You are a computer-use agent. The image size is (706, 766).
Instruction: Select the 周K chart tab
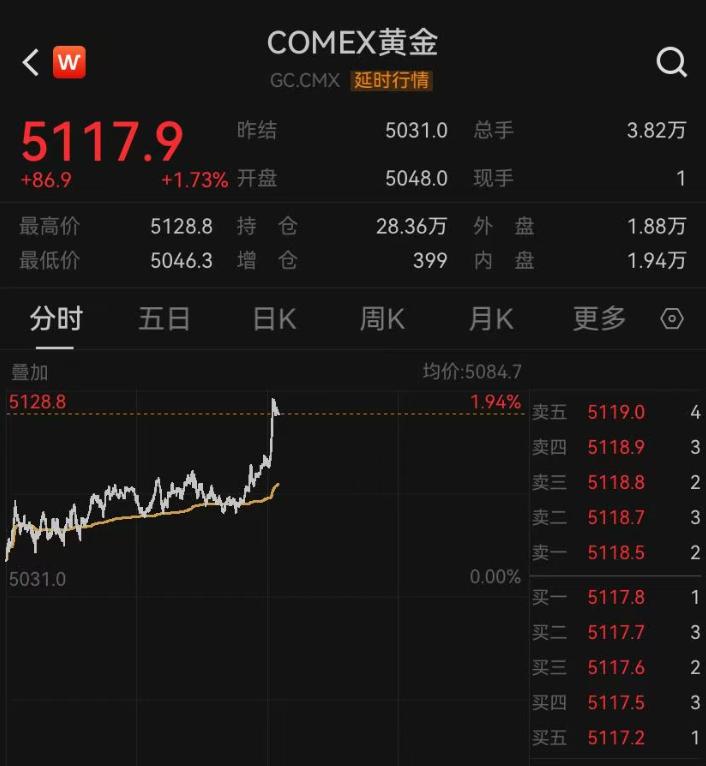(x=382, y=319)
